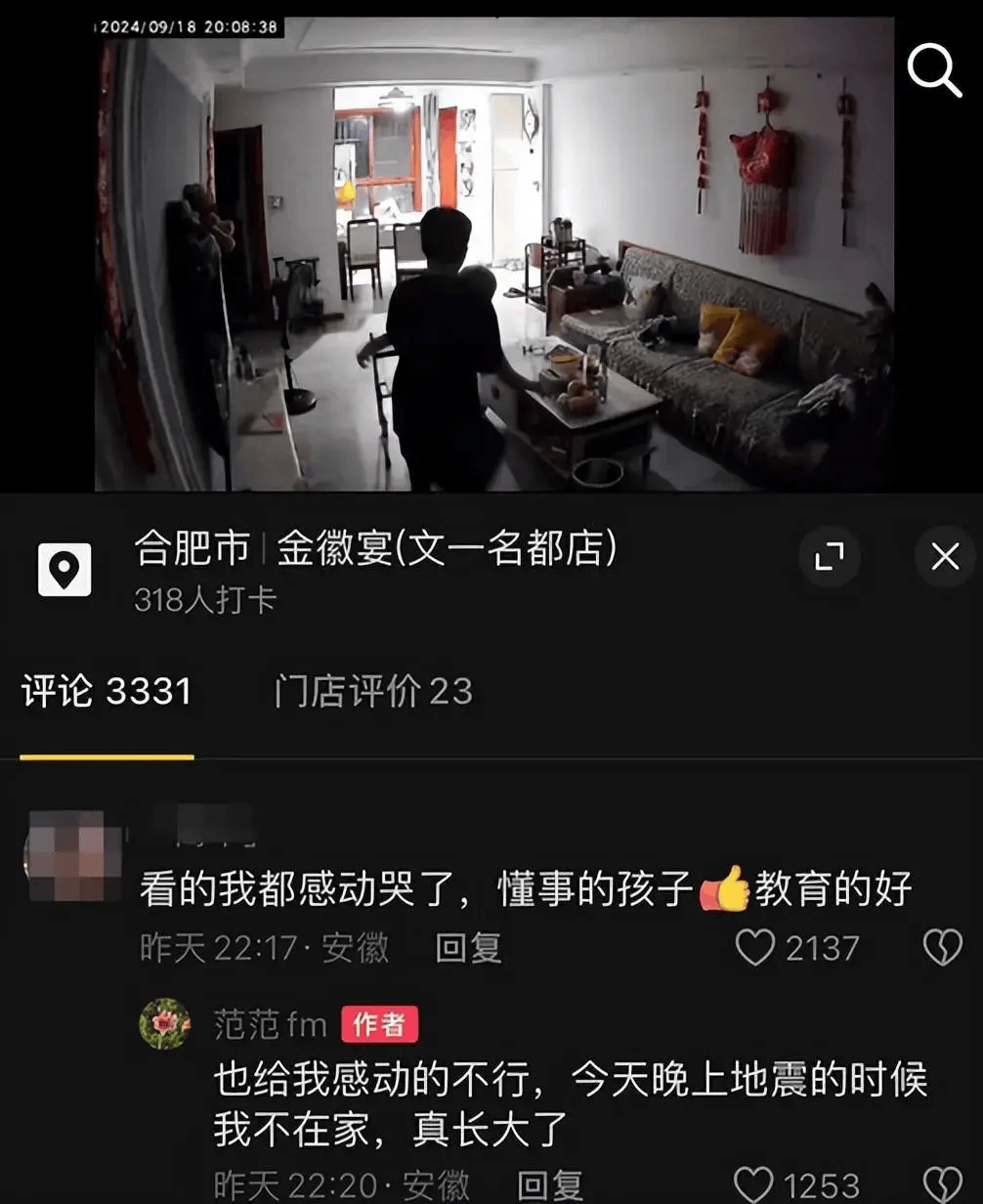Reply to the author's 22:20 comment

coord(549,1185)
